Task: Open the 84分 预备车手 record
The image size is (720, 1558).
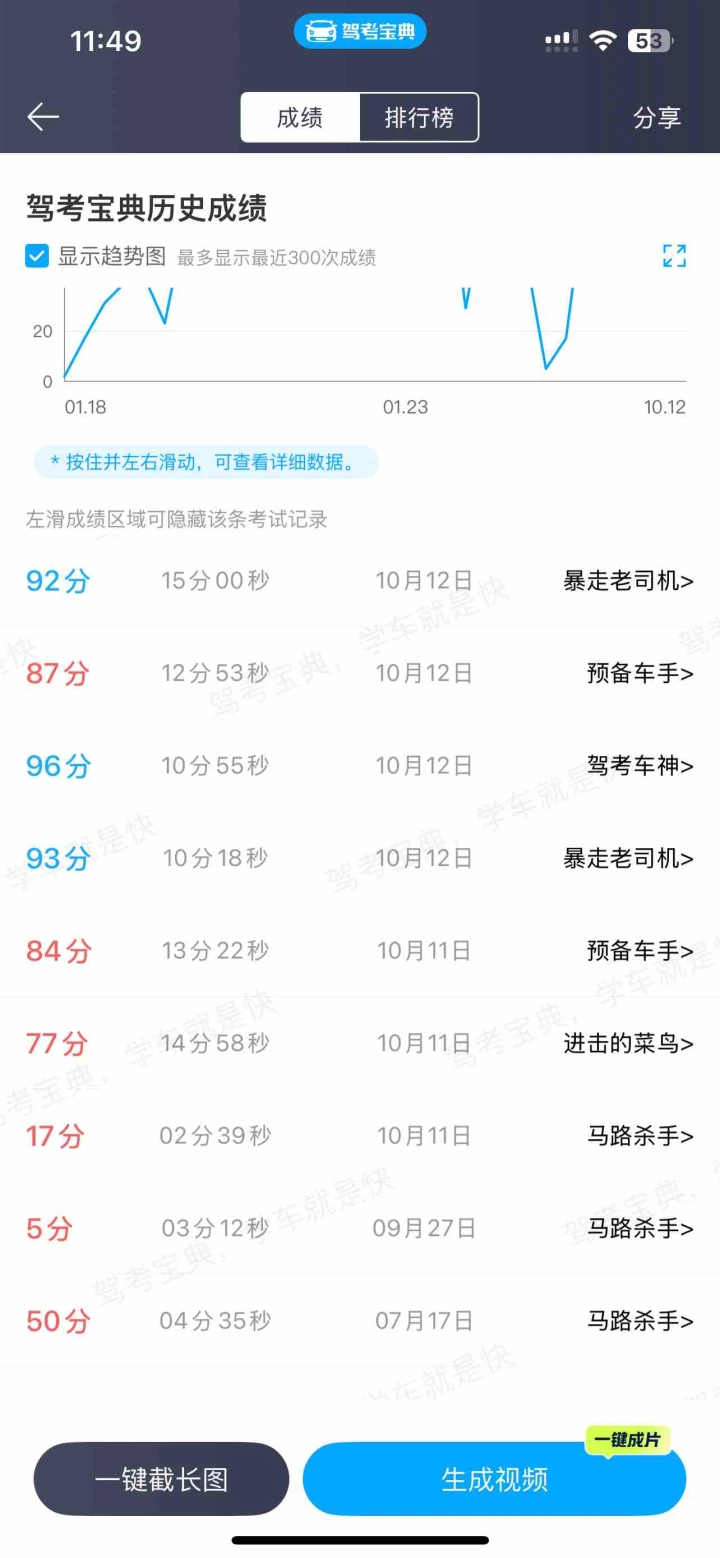Action: point(640,951)
